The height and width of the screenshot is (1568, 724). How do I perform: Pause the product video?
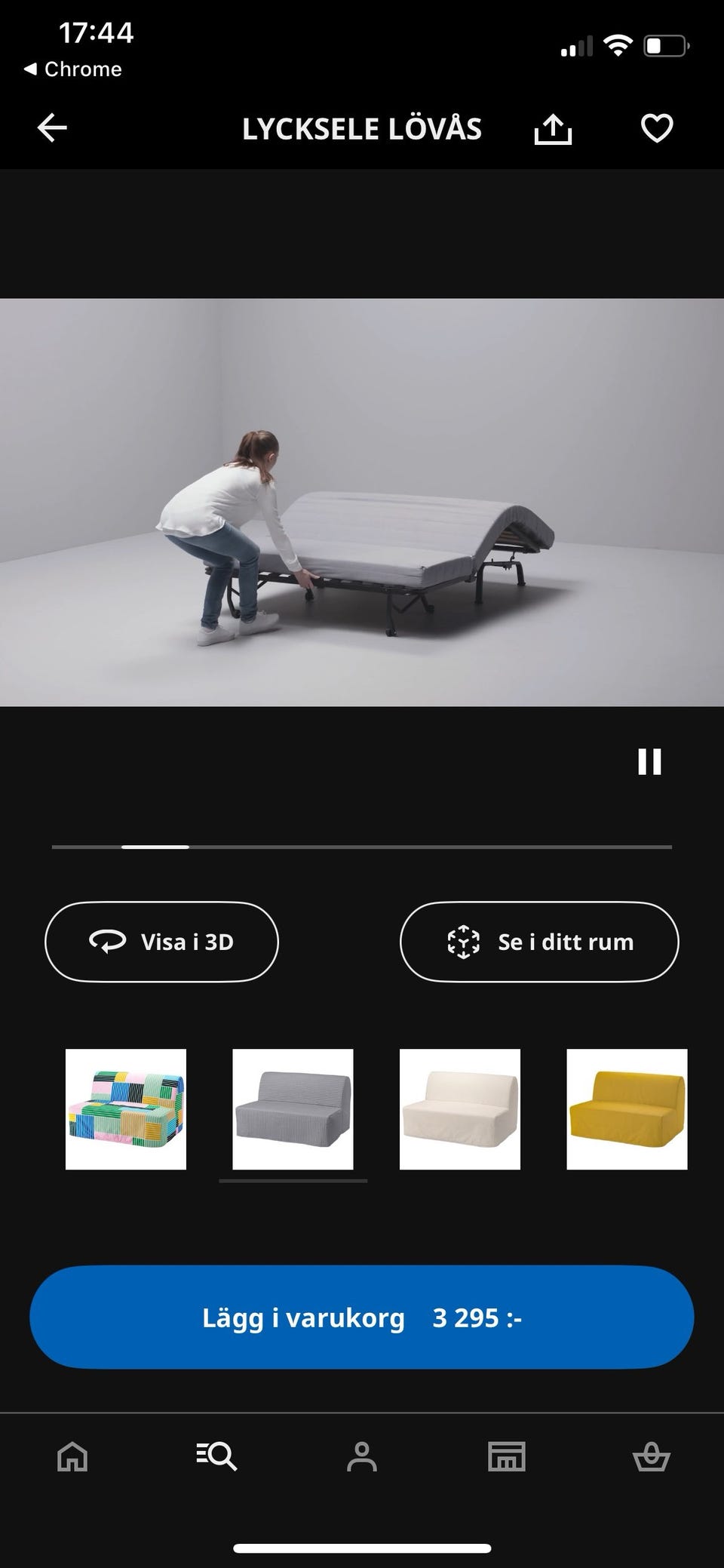(x=649, y=761)
